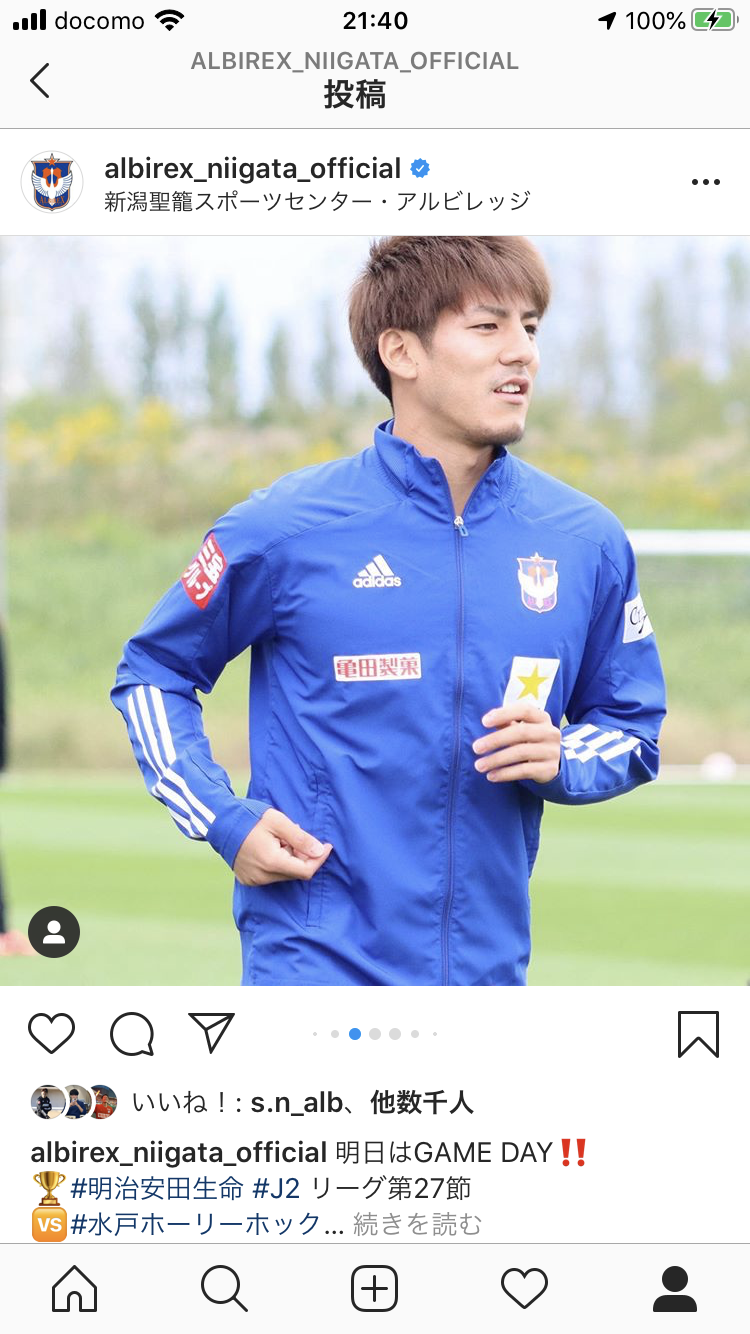Go back with the top-left arrow

click(40, 80)
